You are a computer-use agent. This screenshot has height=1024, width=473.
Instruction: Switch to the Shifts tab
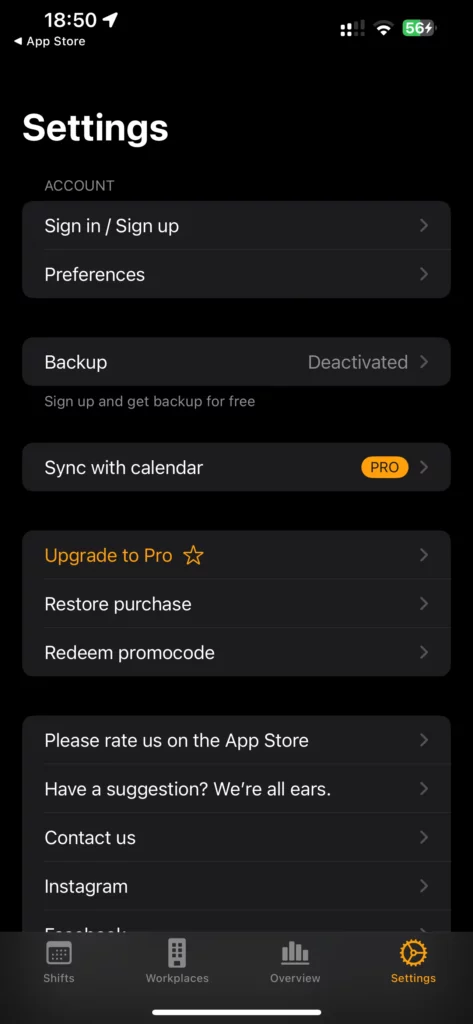click(x=59, y=962)
